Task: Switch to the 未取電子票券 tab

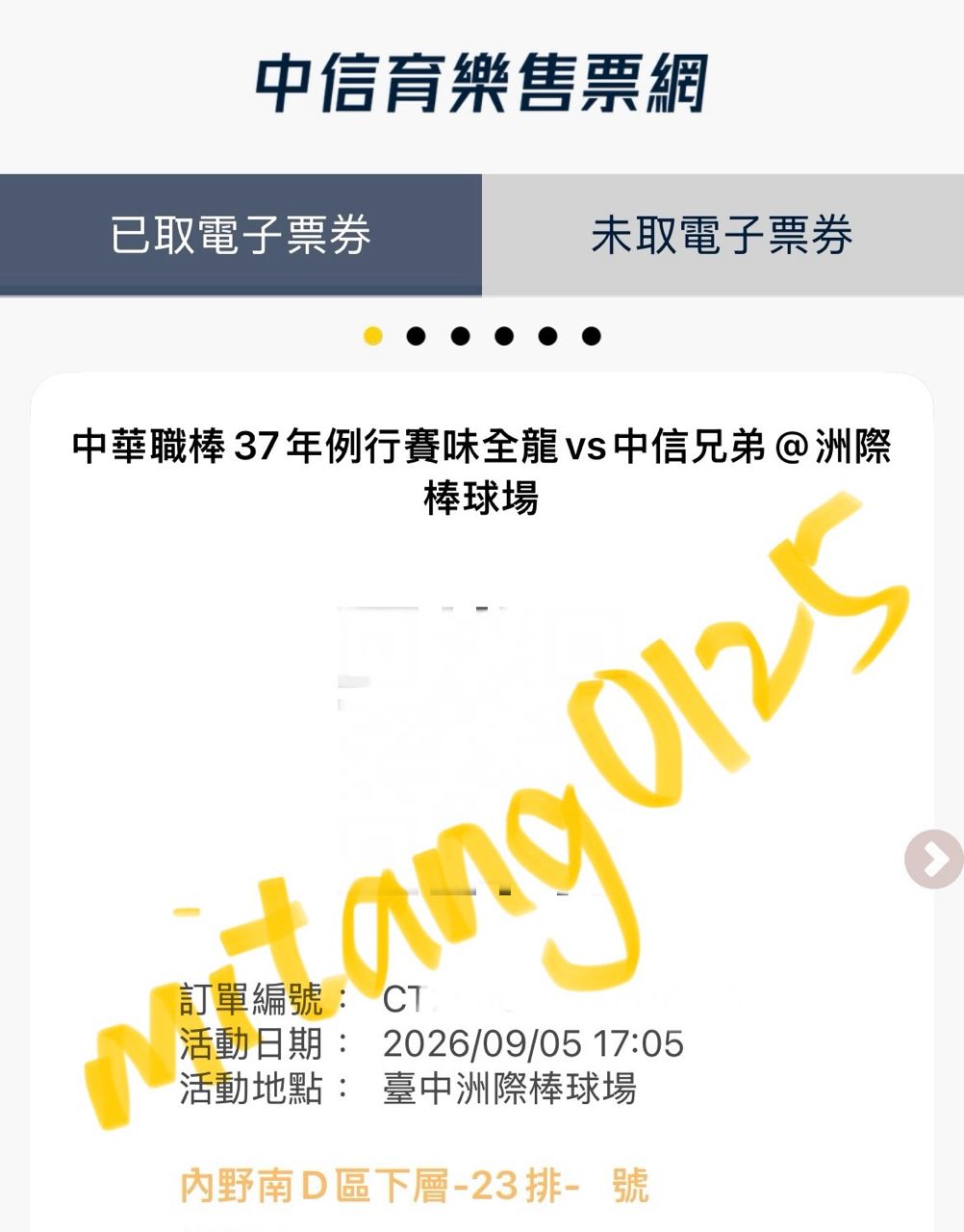Action: [723, 235]
